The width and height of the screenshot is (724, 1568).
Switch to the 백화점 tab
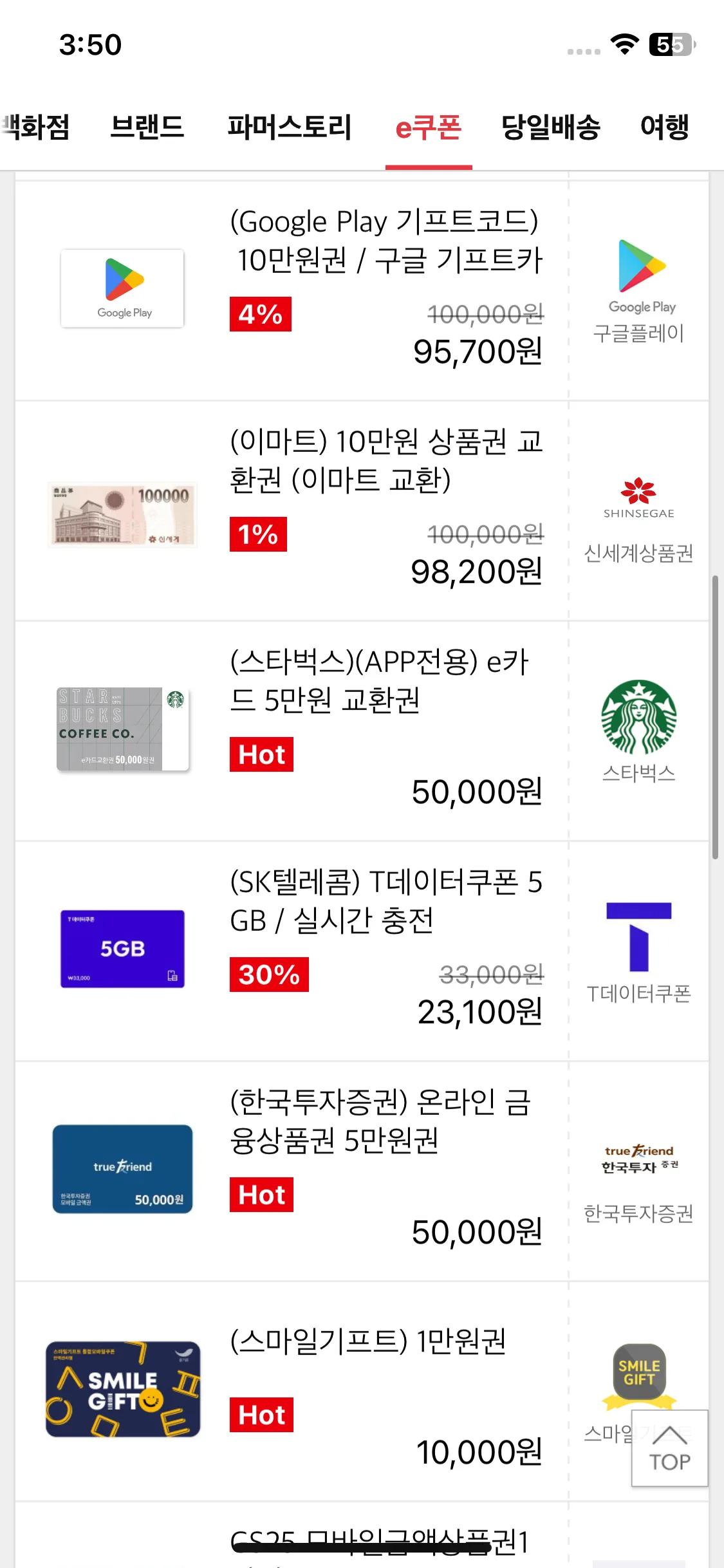(x=35, y=127)
